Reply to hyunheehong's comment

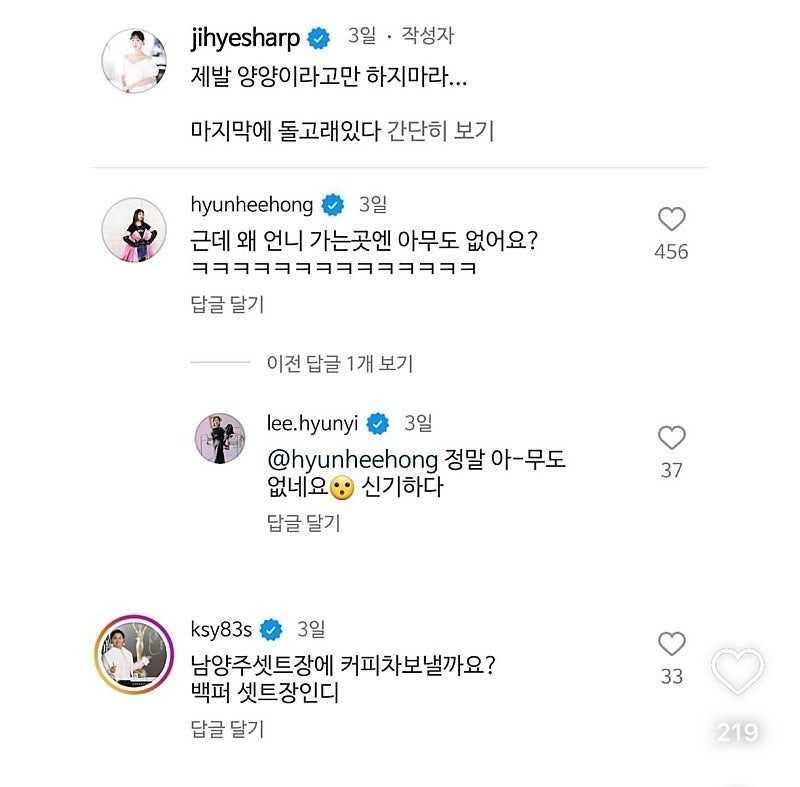pyautogui.click(x=227, y=305)
